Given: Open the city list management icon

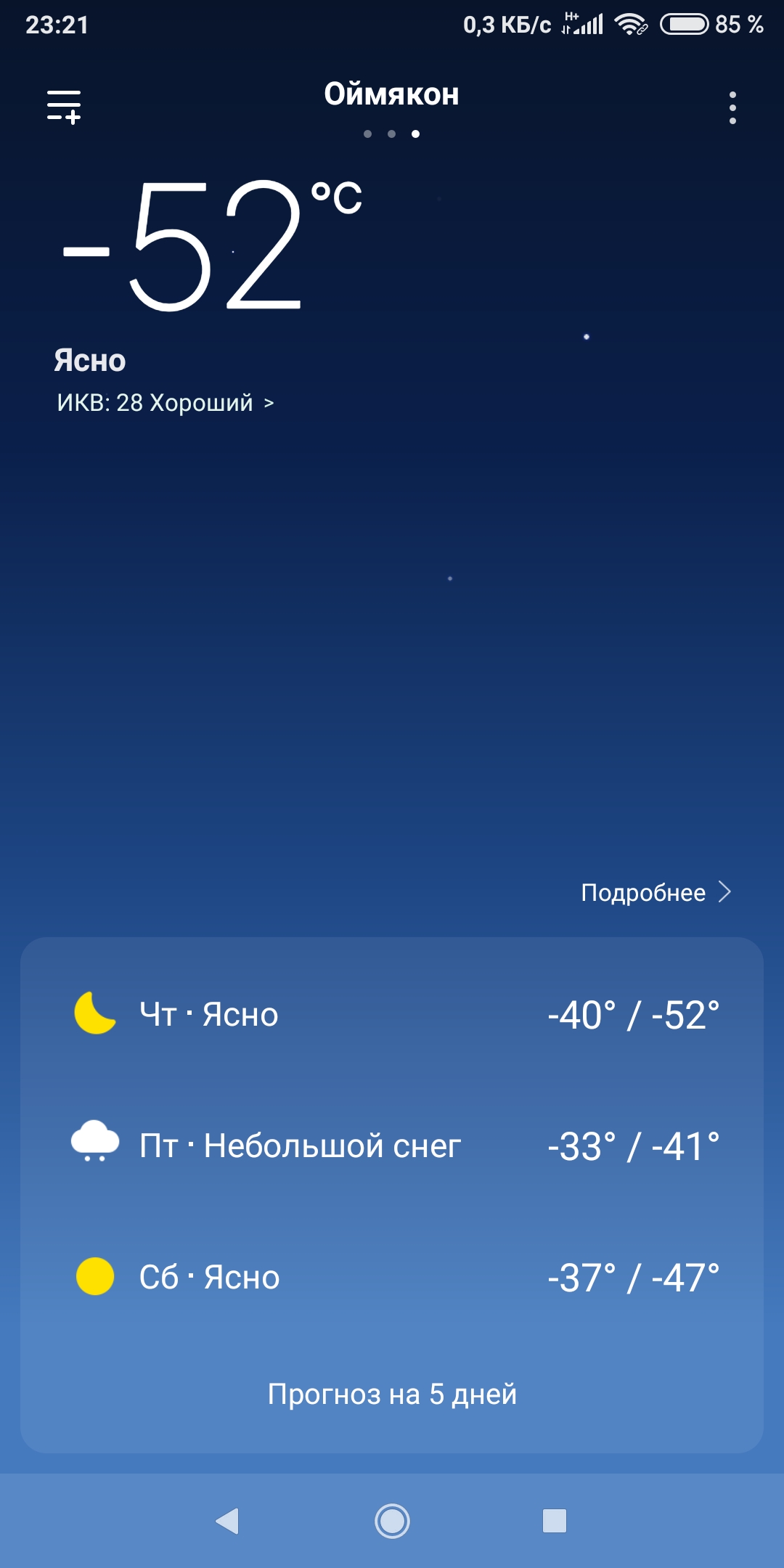Looking at the screenshot, I should click(x=64, y=107).
